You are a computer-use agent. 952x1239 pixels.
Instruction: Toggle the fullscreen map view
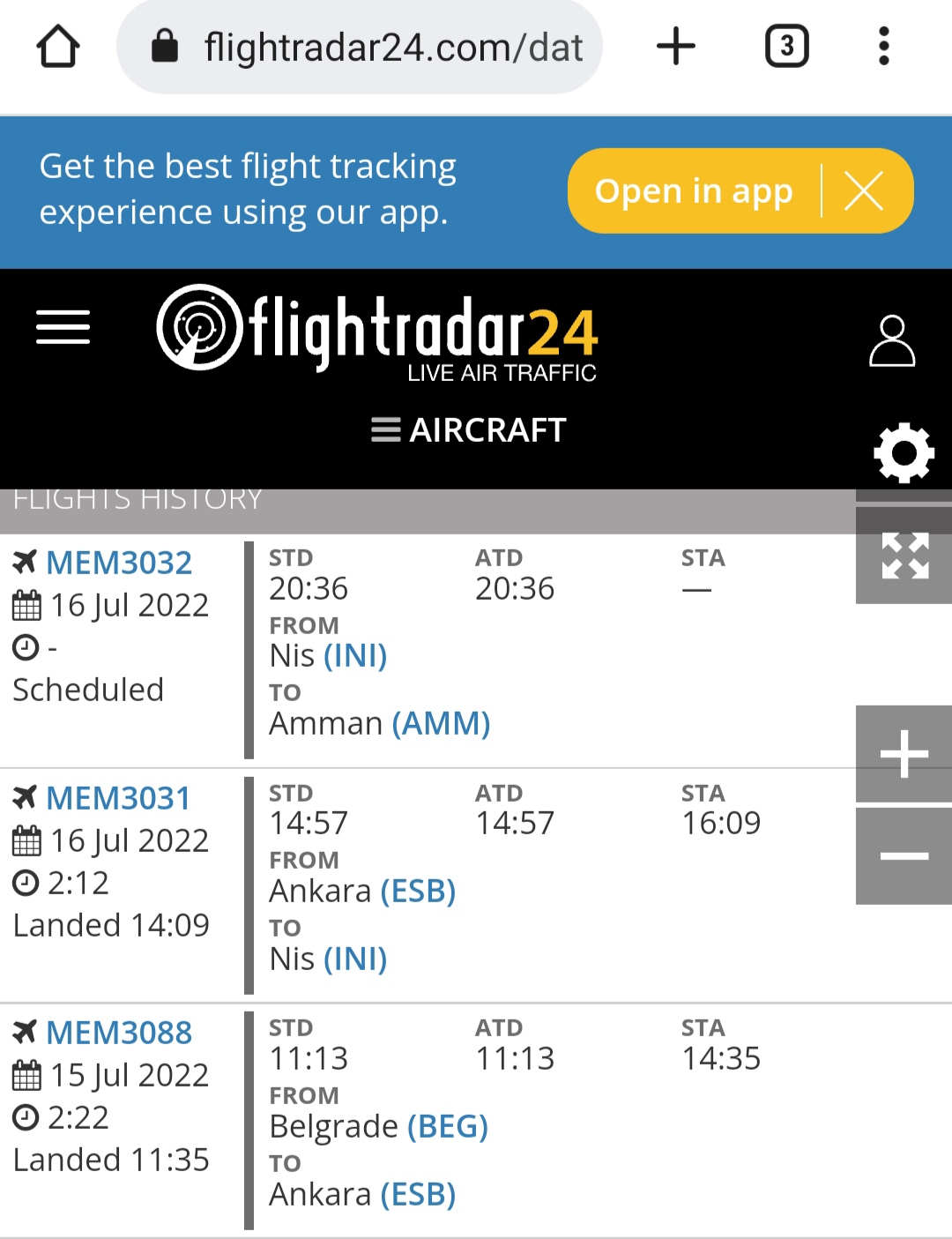pos(904,556)
